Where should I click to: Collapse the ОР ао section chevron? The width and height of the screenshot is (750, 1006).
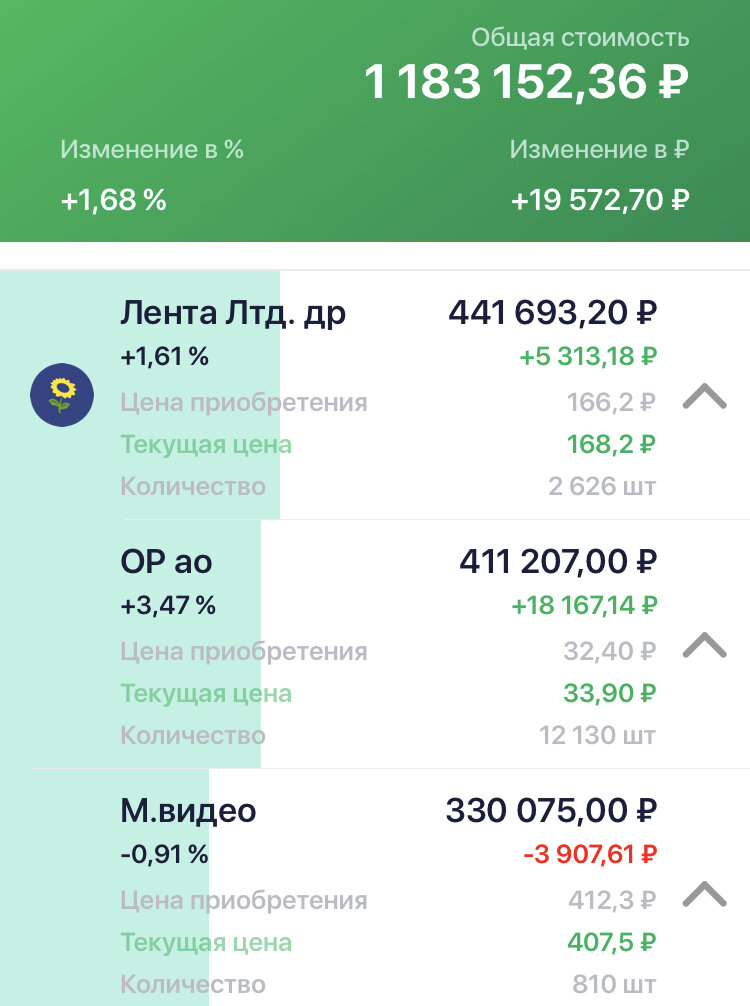click(x=706, y=646)
